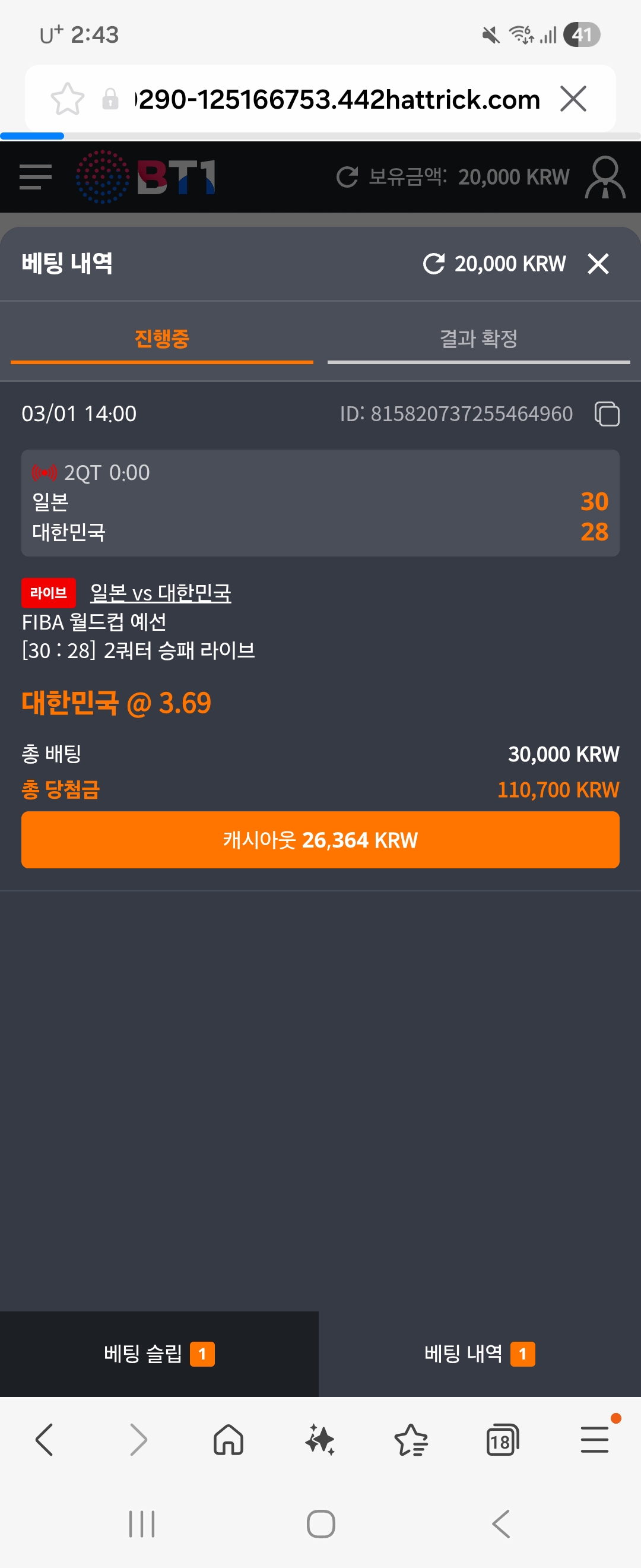641x1568 pixels.
Task: Open the browser overflow menu
Action: (594, 1440)
